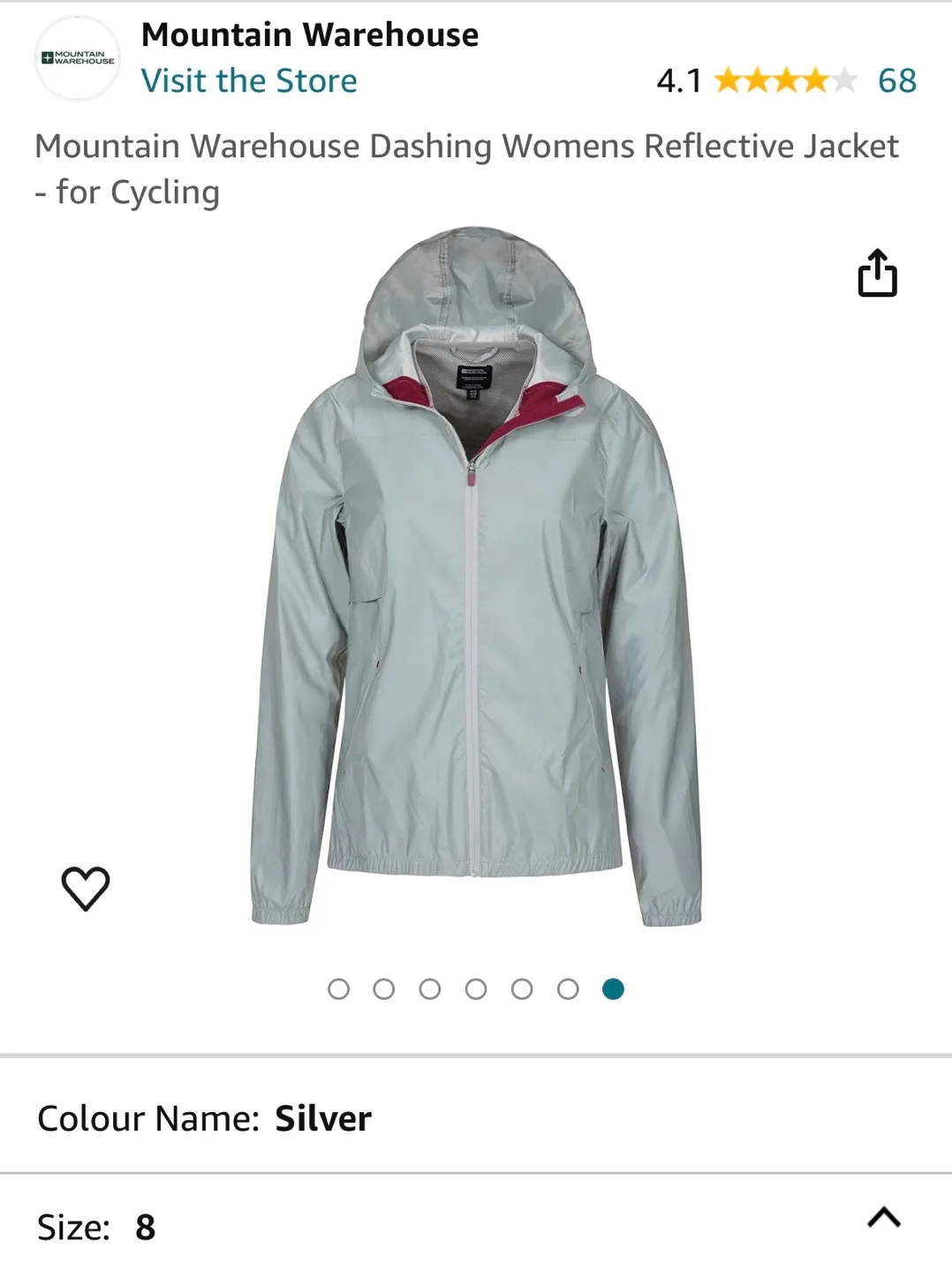Open the Colour Name Silver option row
The height and width of the screenshot is (1272, 952).
(203, 1117)
